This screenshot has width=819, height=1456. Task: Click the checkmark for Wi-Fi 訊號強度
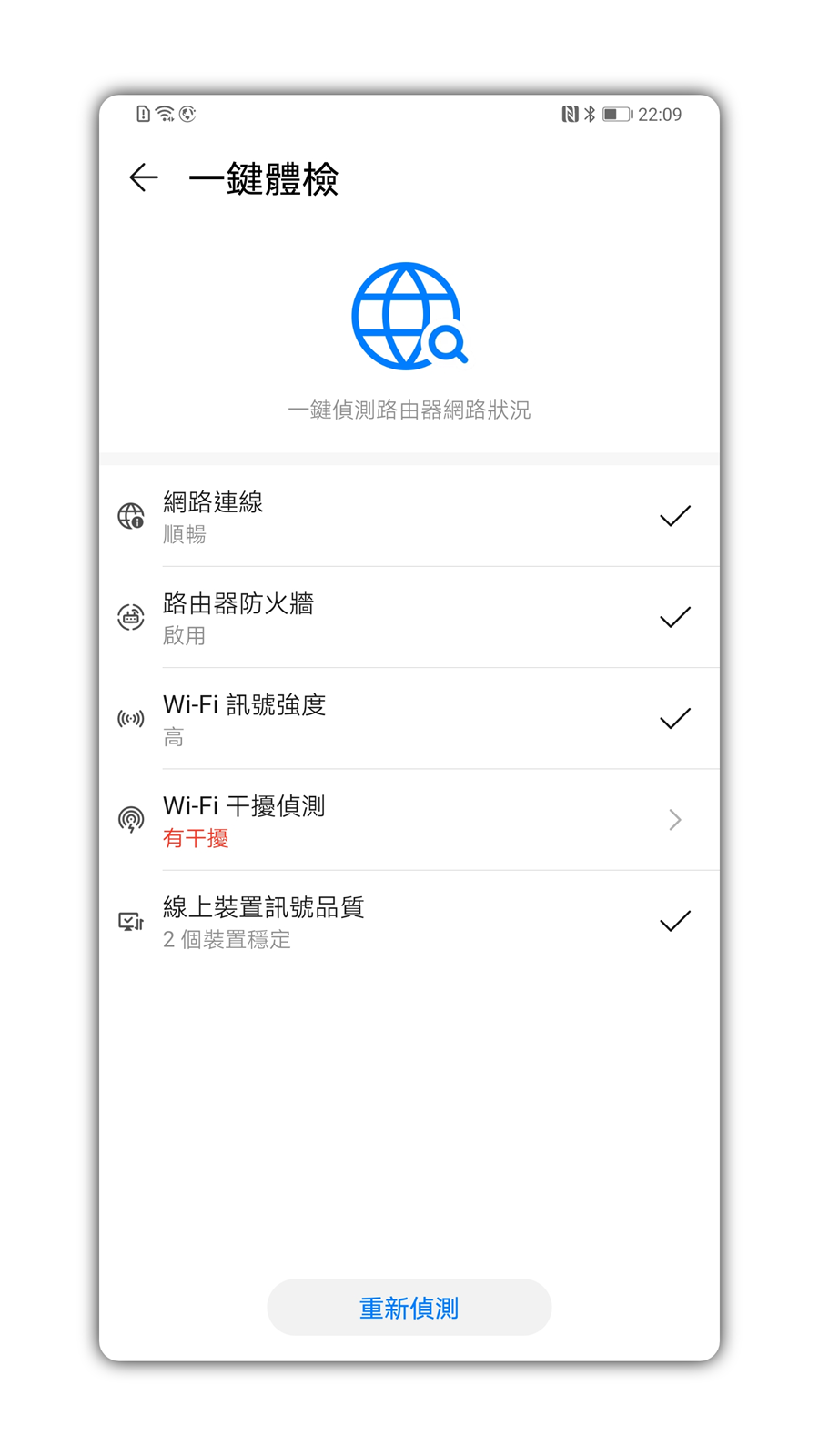click(675, 718)
